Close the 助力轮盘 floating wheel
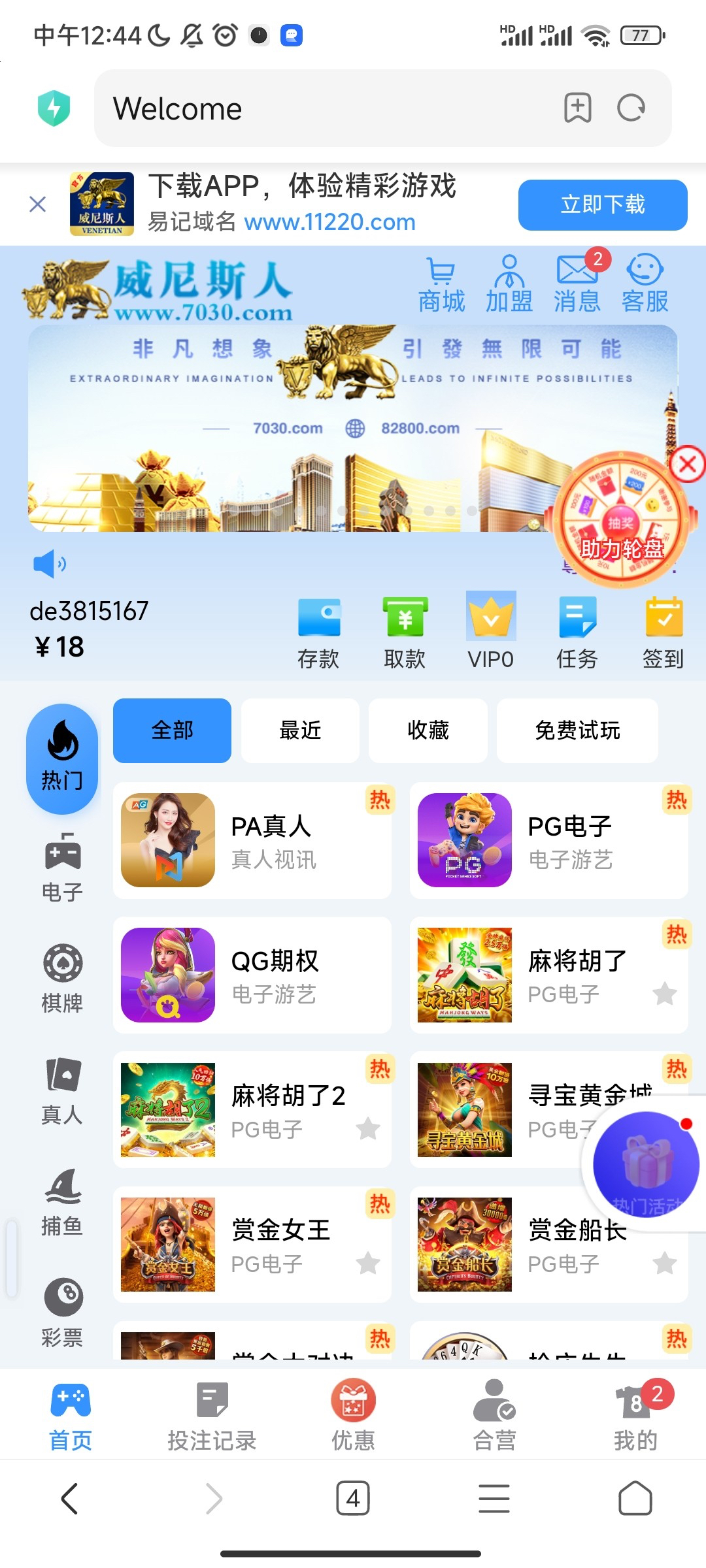The image size is (706, 1568). coord(688,465)
